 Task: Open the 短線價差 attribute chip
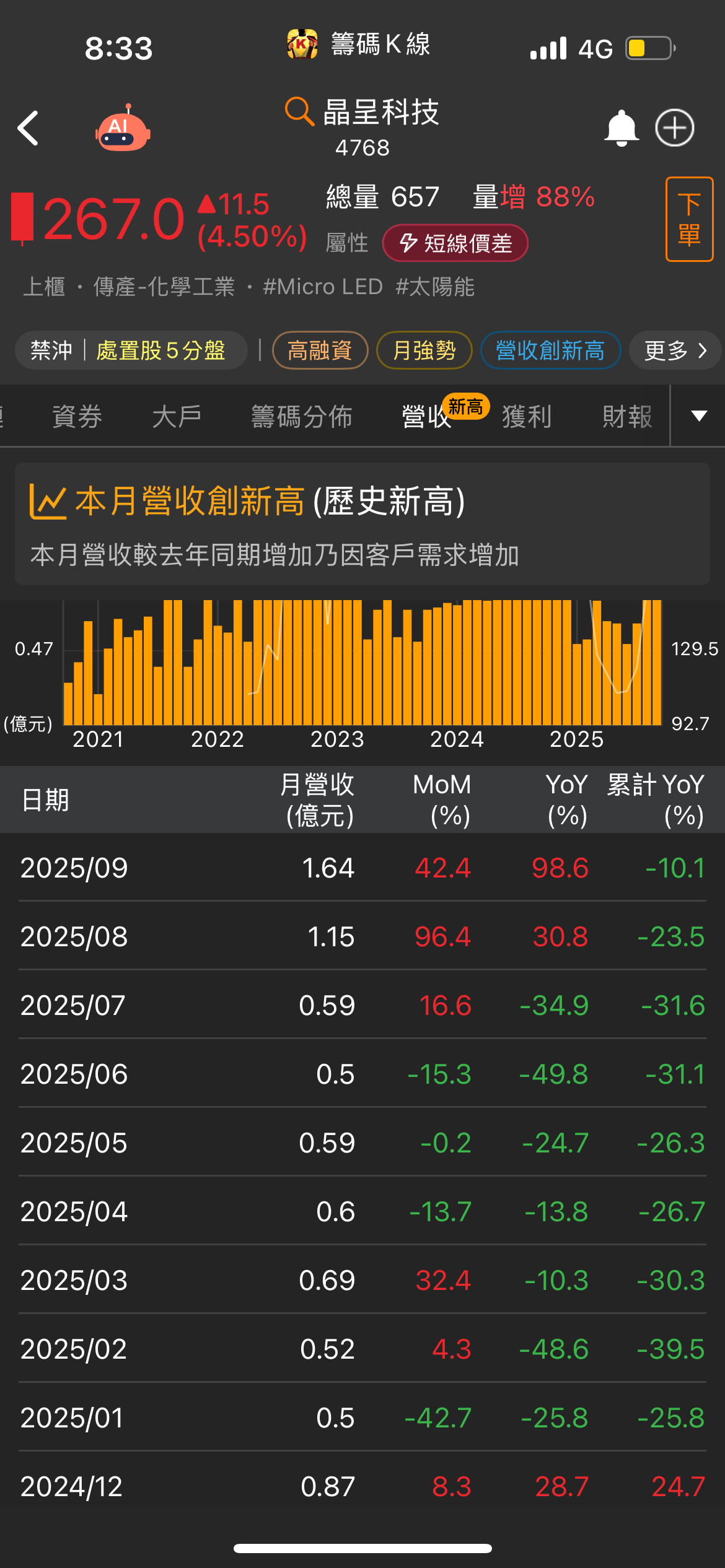(455, 243)
